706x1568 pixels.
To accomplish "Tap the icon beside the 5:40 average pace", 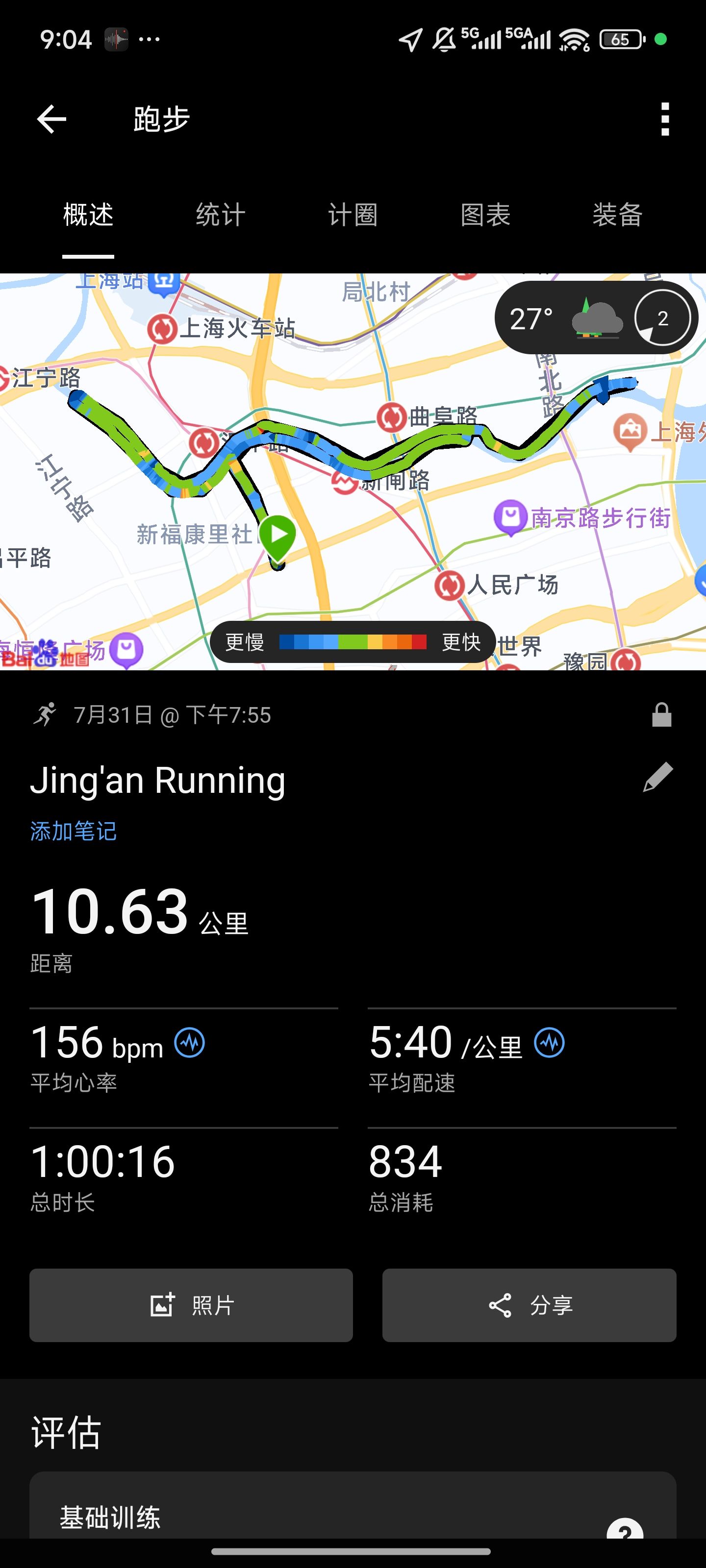I will 550,1043.
